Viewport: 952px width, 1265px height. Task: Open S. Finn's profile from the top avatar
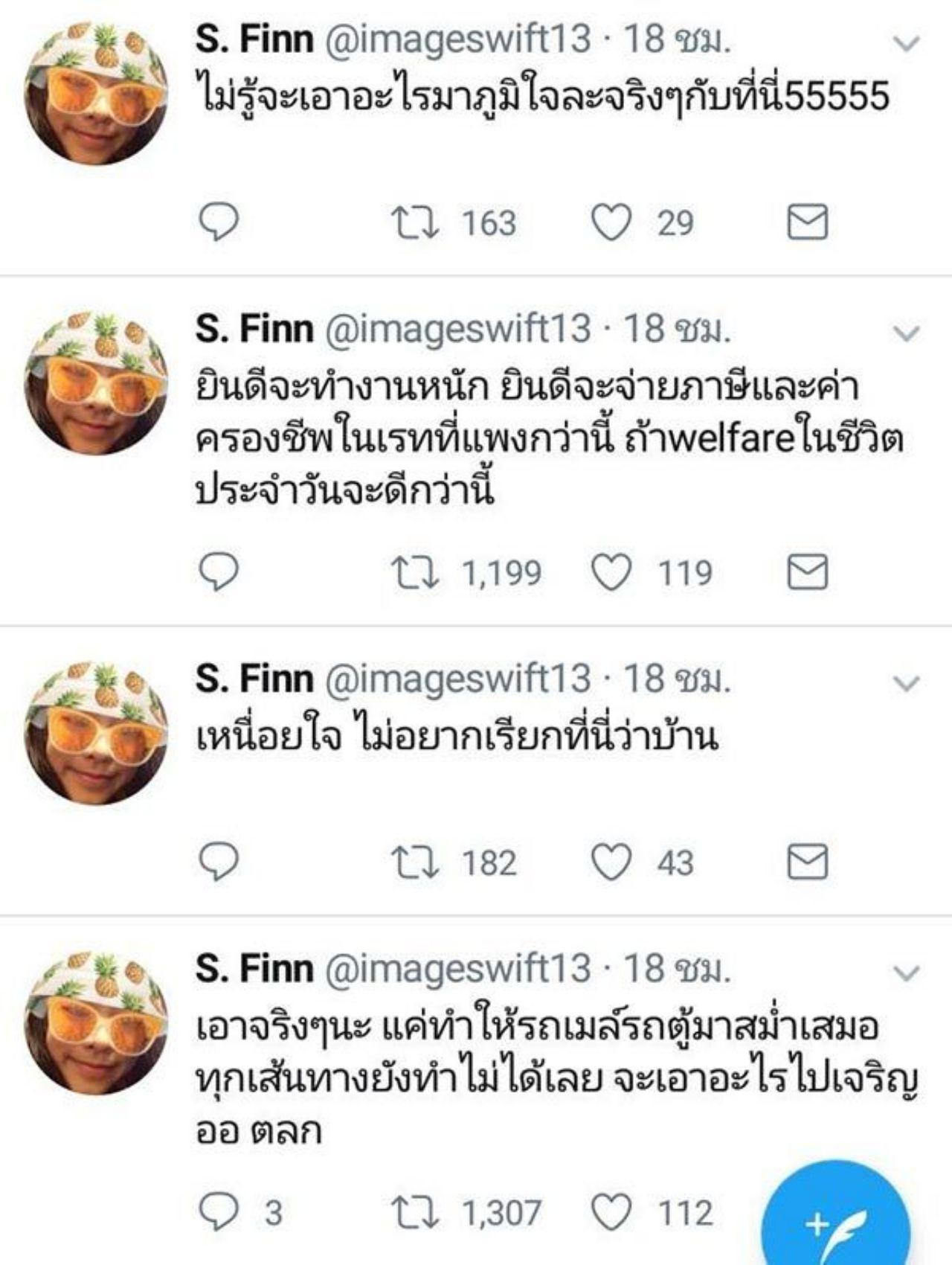tap(97, 93)
